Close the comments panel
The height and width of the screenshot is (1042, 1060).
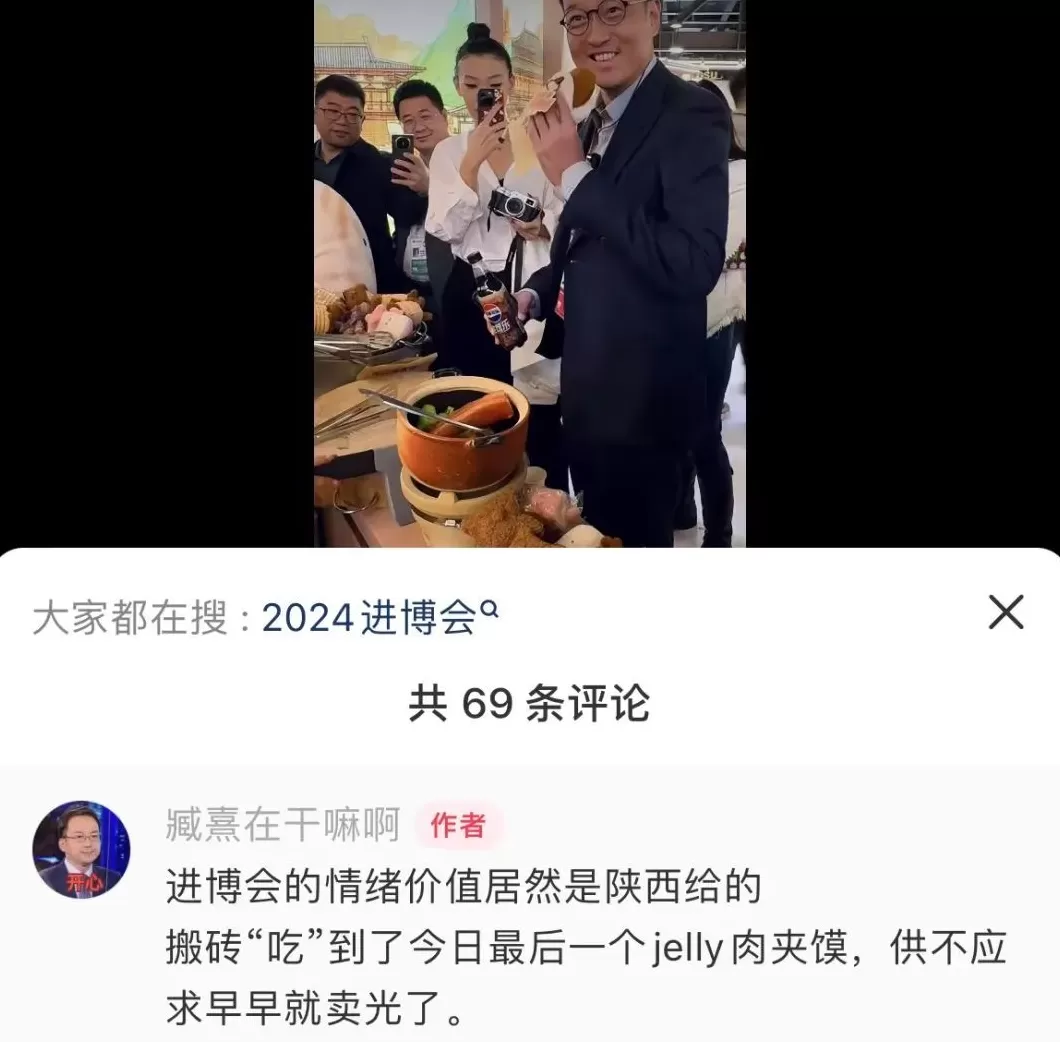[x=1005, y=612]
